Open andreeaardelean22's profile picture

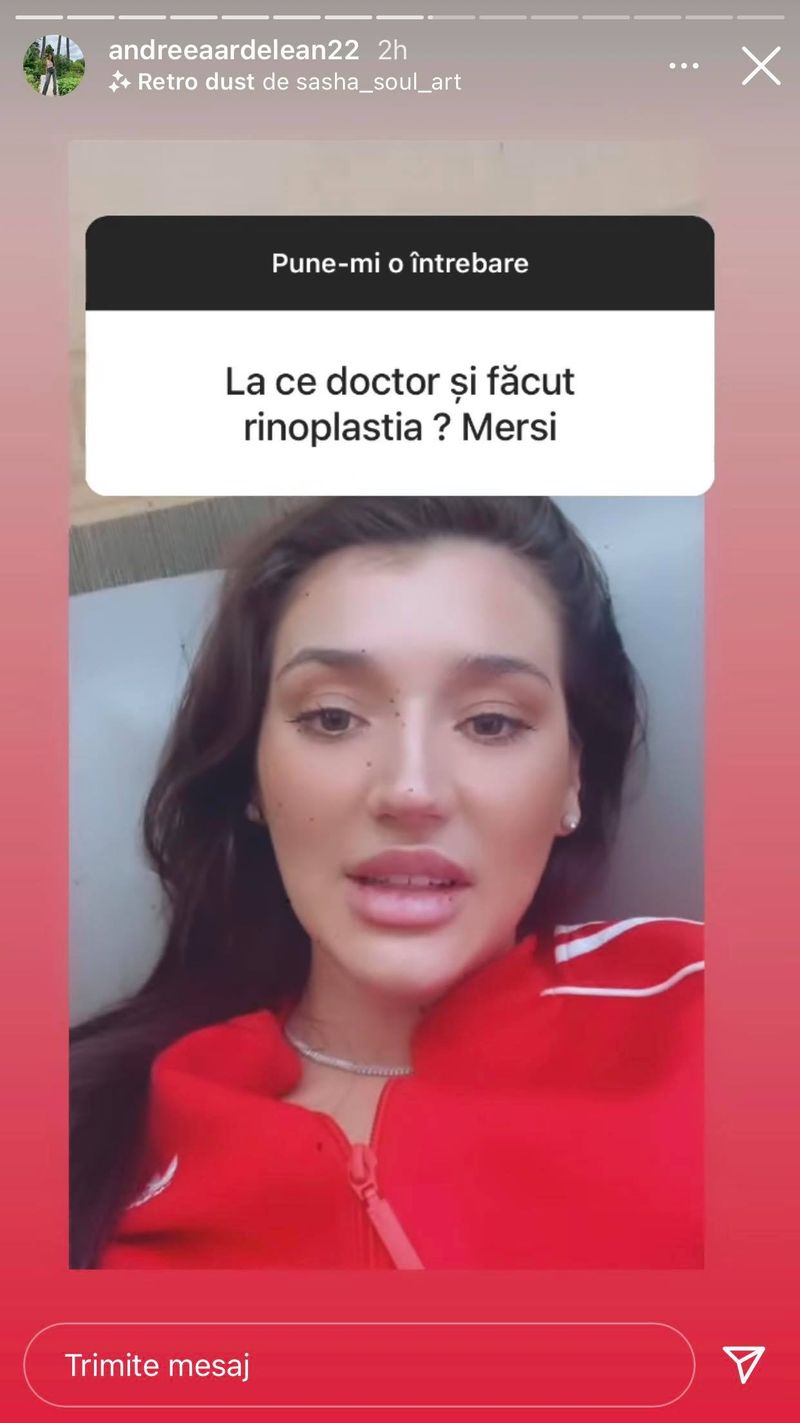point(54,66)
